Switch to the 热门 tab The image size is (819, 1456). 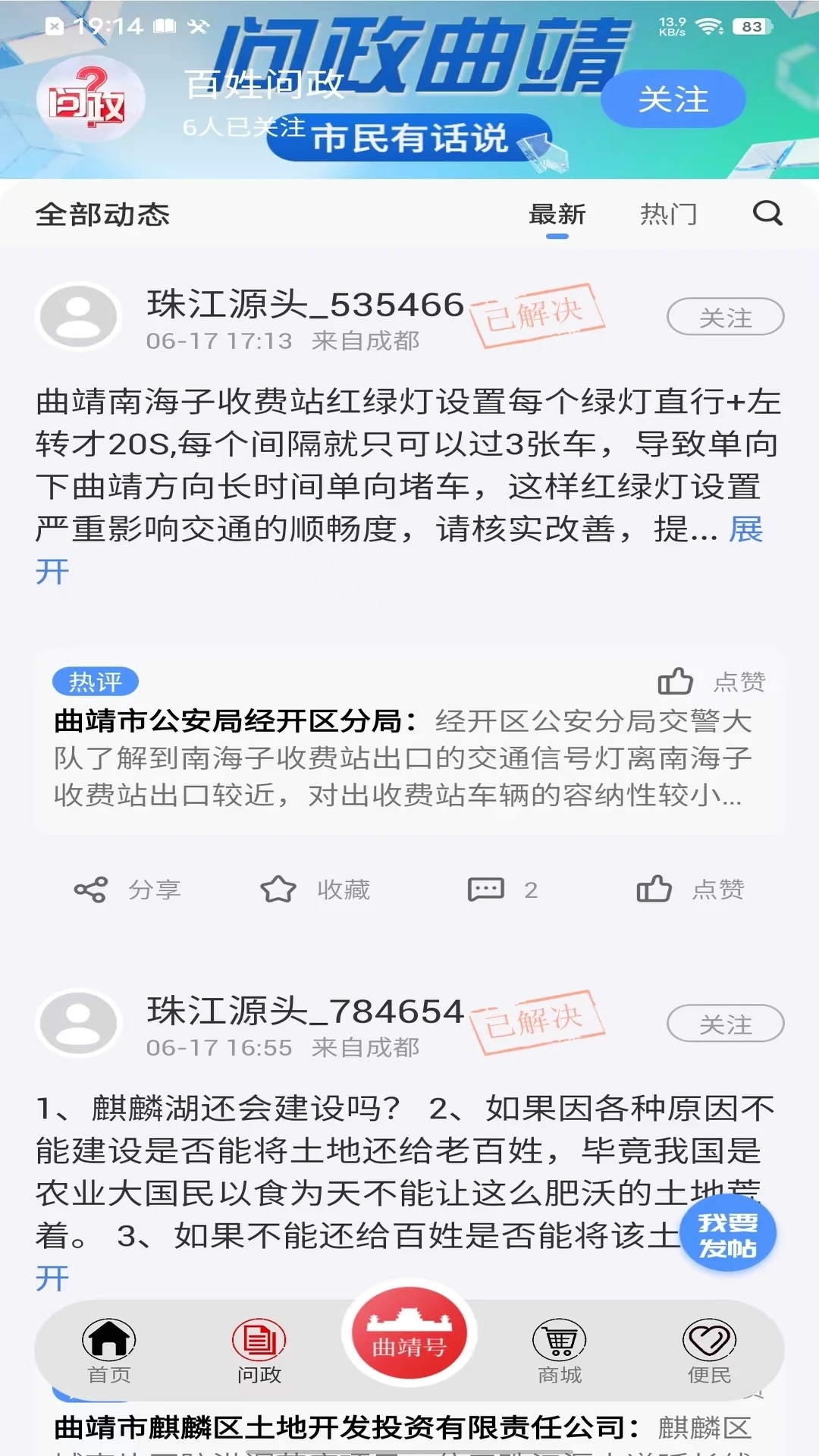670,215
